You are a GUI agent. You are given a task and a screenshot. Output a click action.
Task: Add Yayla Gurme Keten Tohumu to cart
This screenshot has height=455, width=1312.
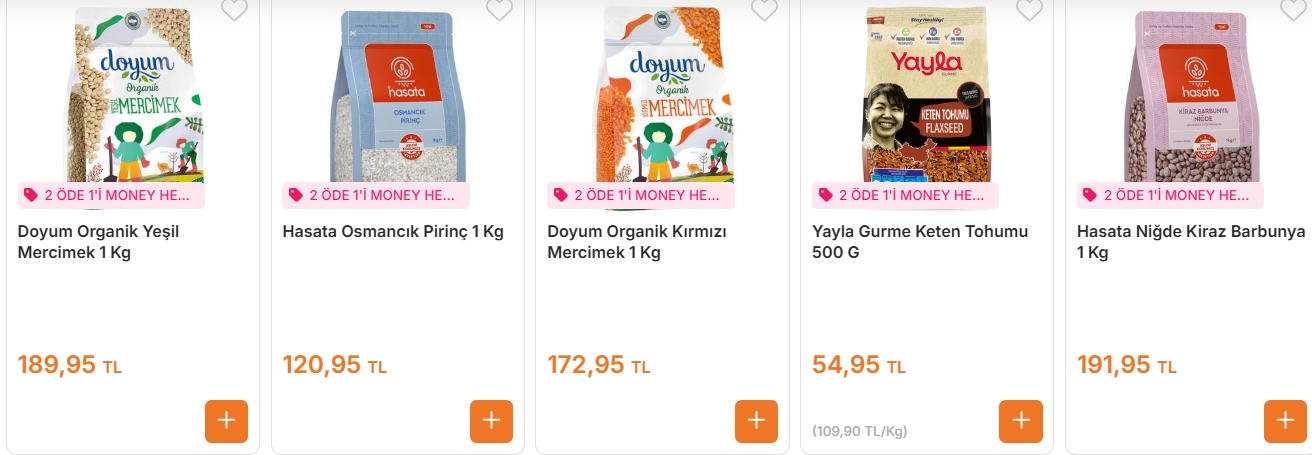(x=1020, y=421)
